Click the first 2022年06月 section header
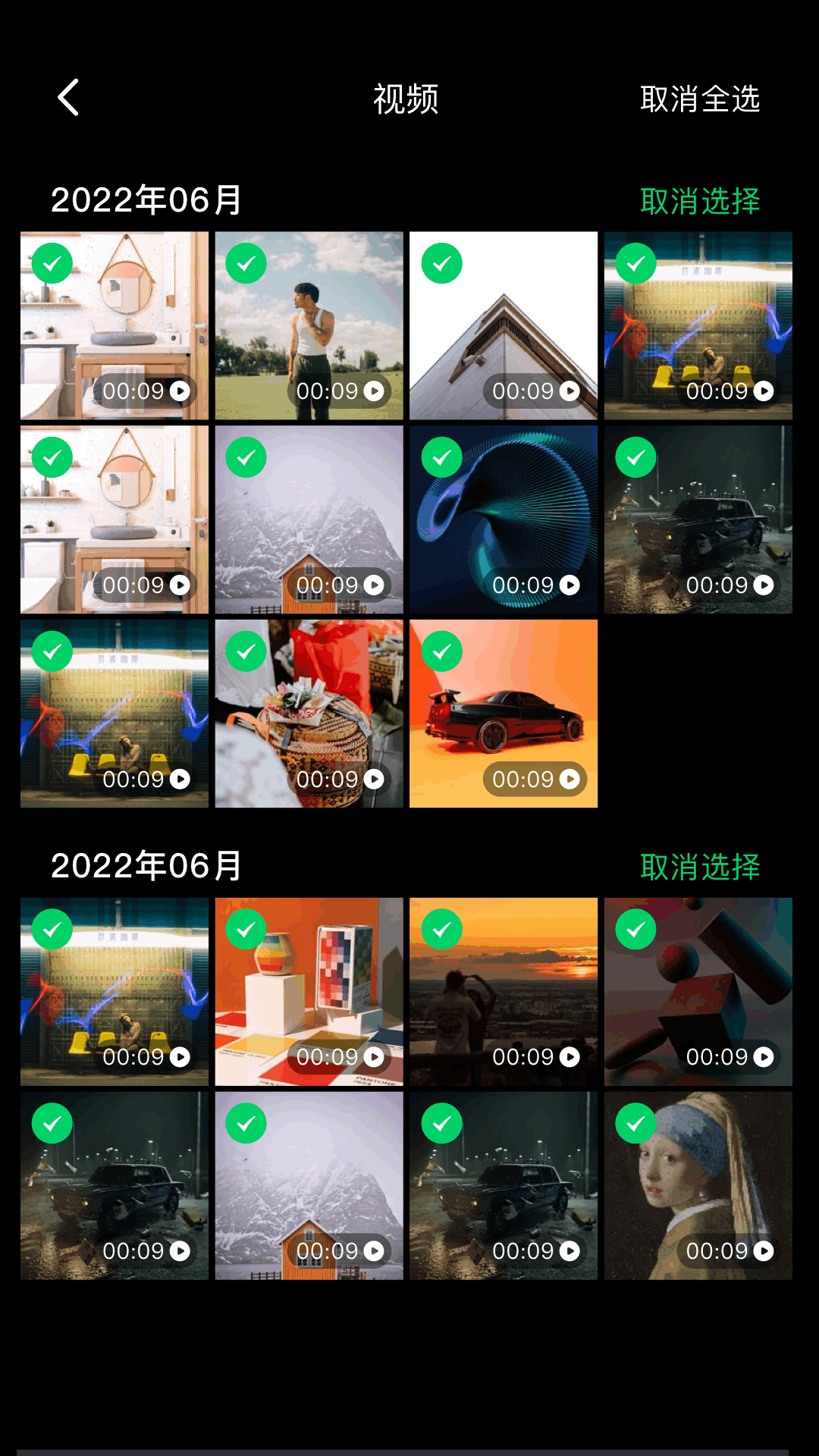 [145, 201]
